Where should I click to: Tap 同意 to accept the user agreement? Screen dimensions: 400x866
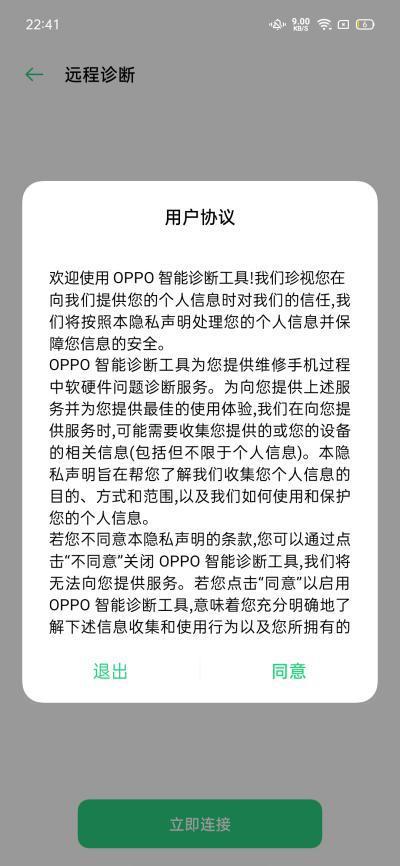pos(288,671)
